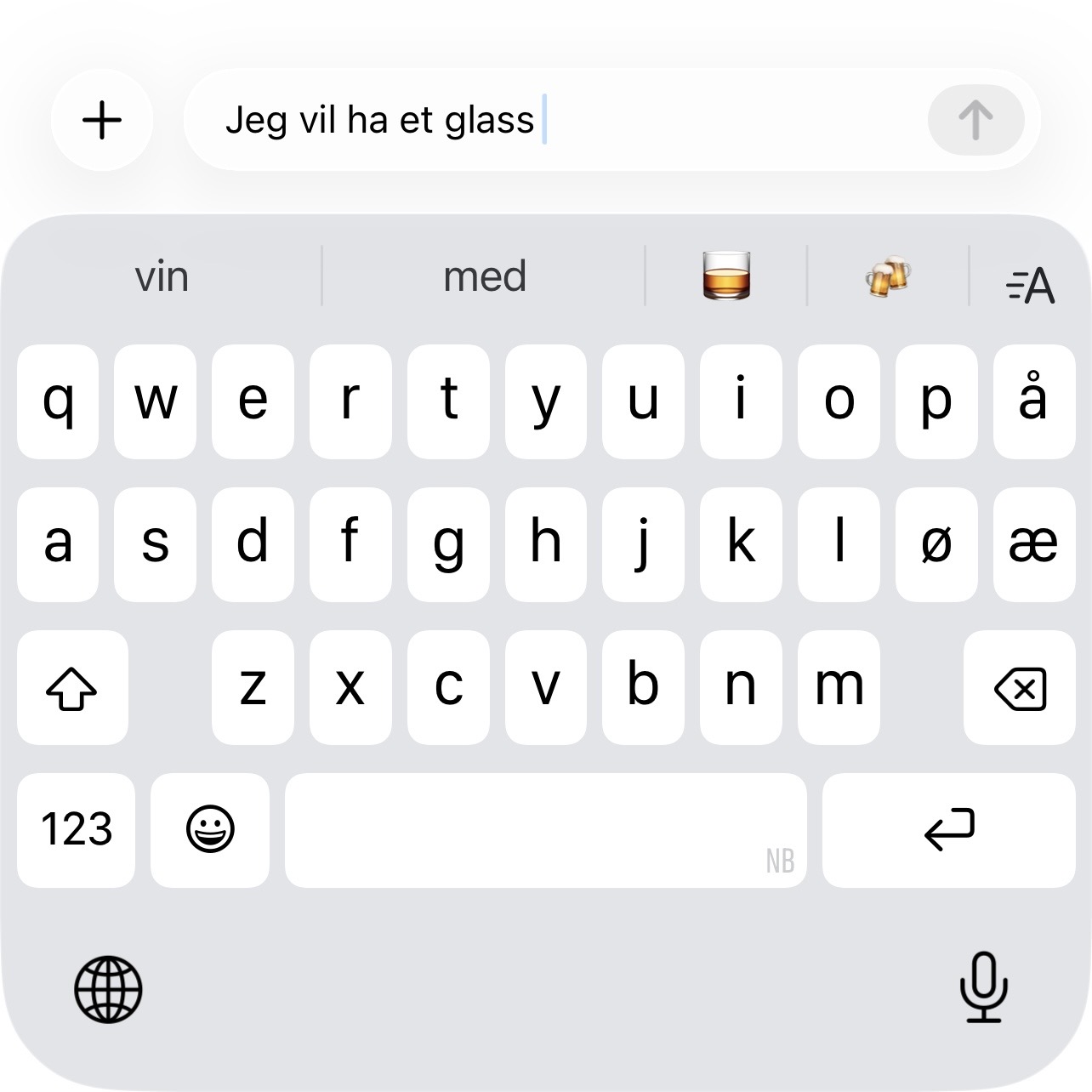Delete a character with backspace
Image resolution: width=1092 pixels, height=1092 pixels.
pyautogui.click(x=1020, y=687)
